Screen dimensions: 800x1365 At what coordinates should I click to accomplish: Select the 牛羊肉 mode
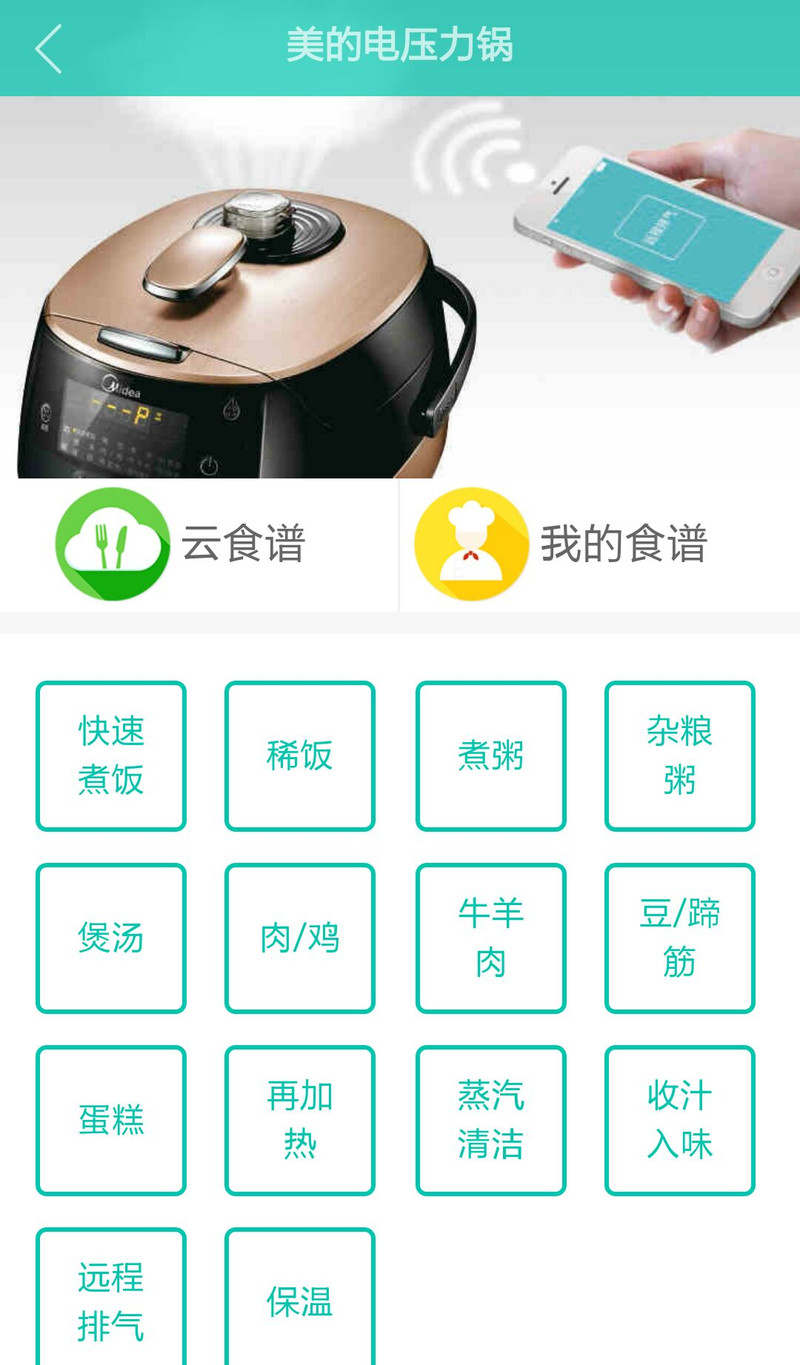491,938
